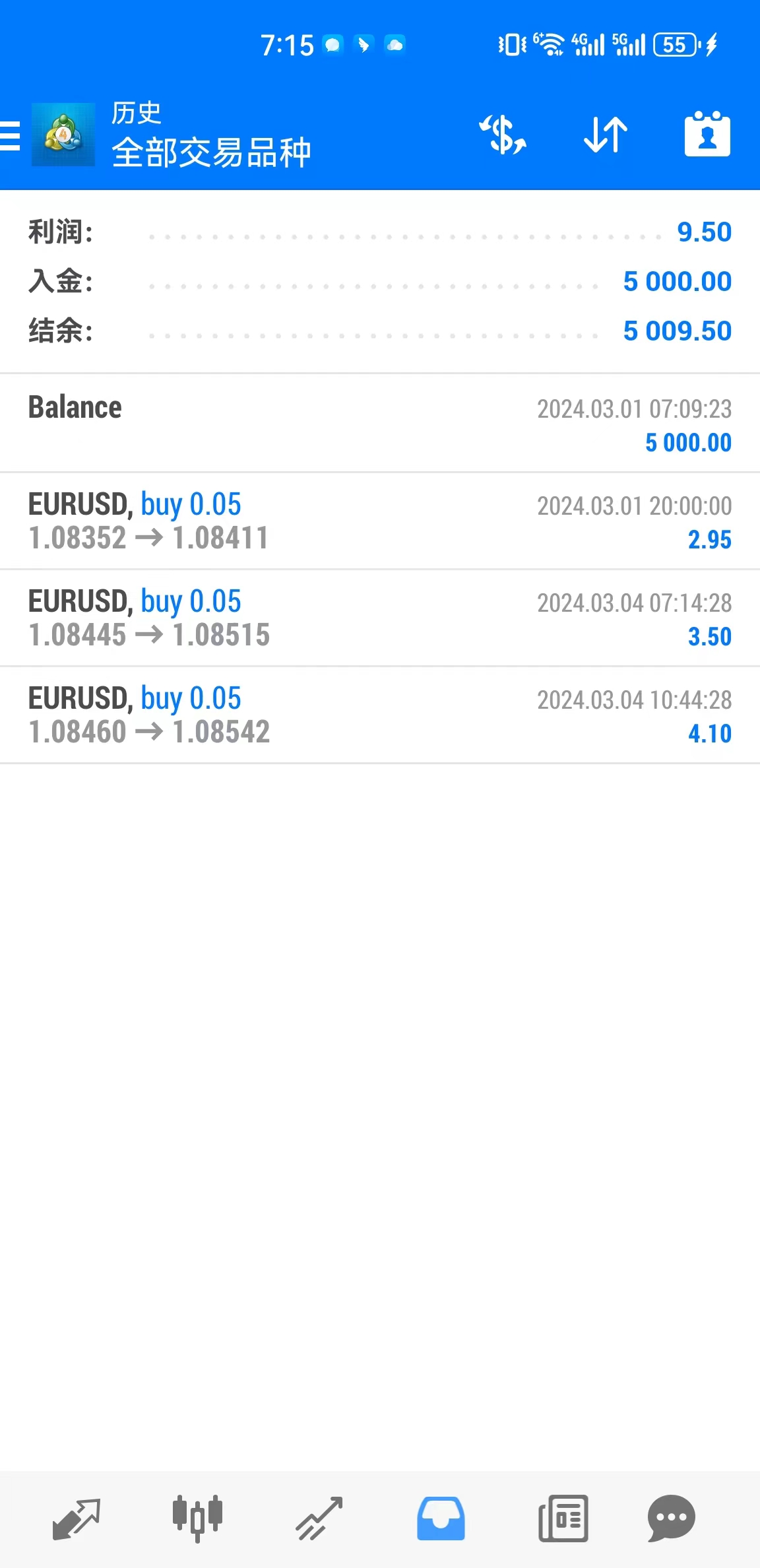
Task: Switch to the Quotes tab
Action: [x=76, y=1518]
